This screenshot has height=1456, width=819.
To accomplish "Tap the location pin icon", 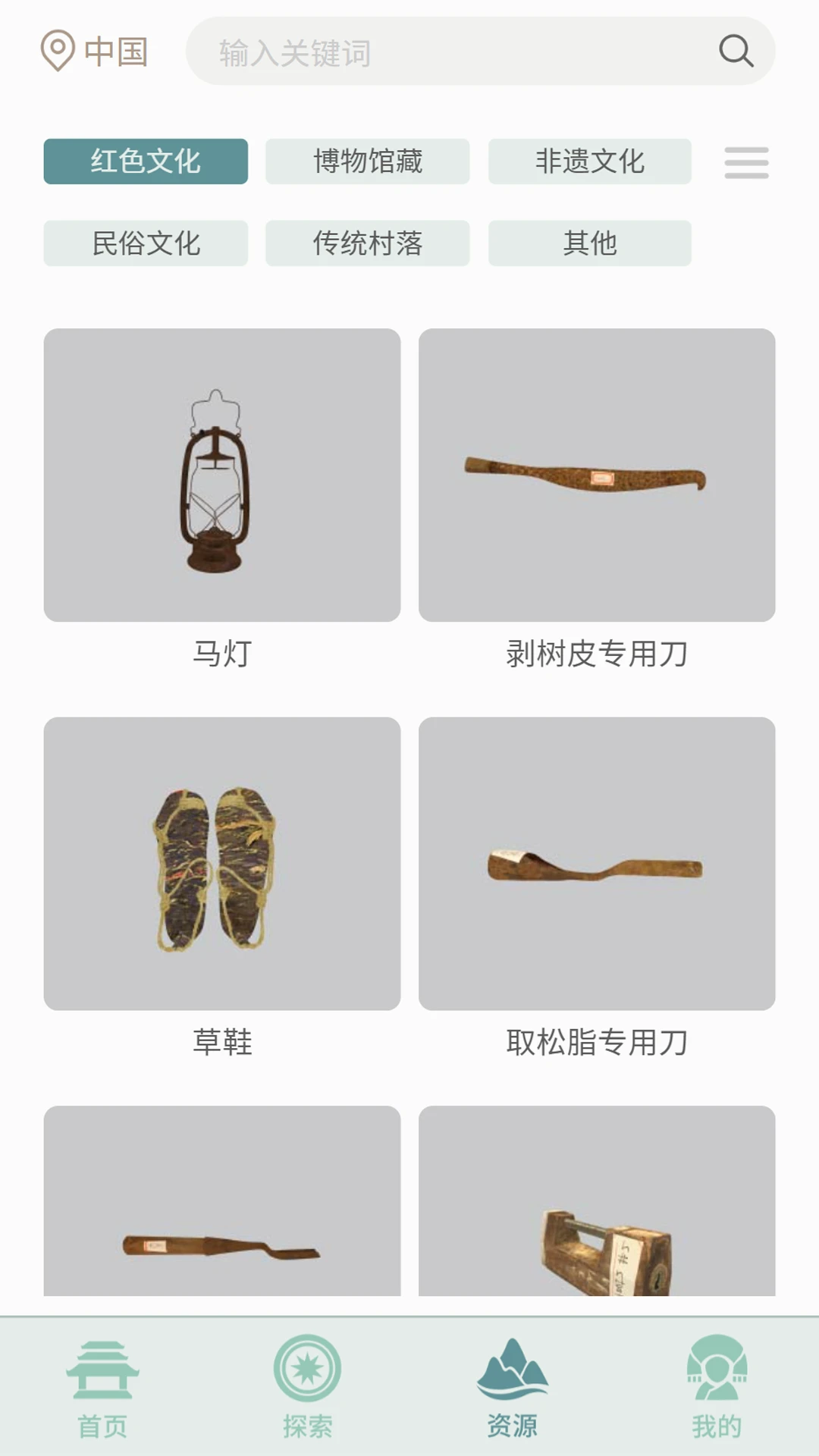I will point(58,50).
